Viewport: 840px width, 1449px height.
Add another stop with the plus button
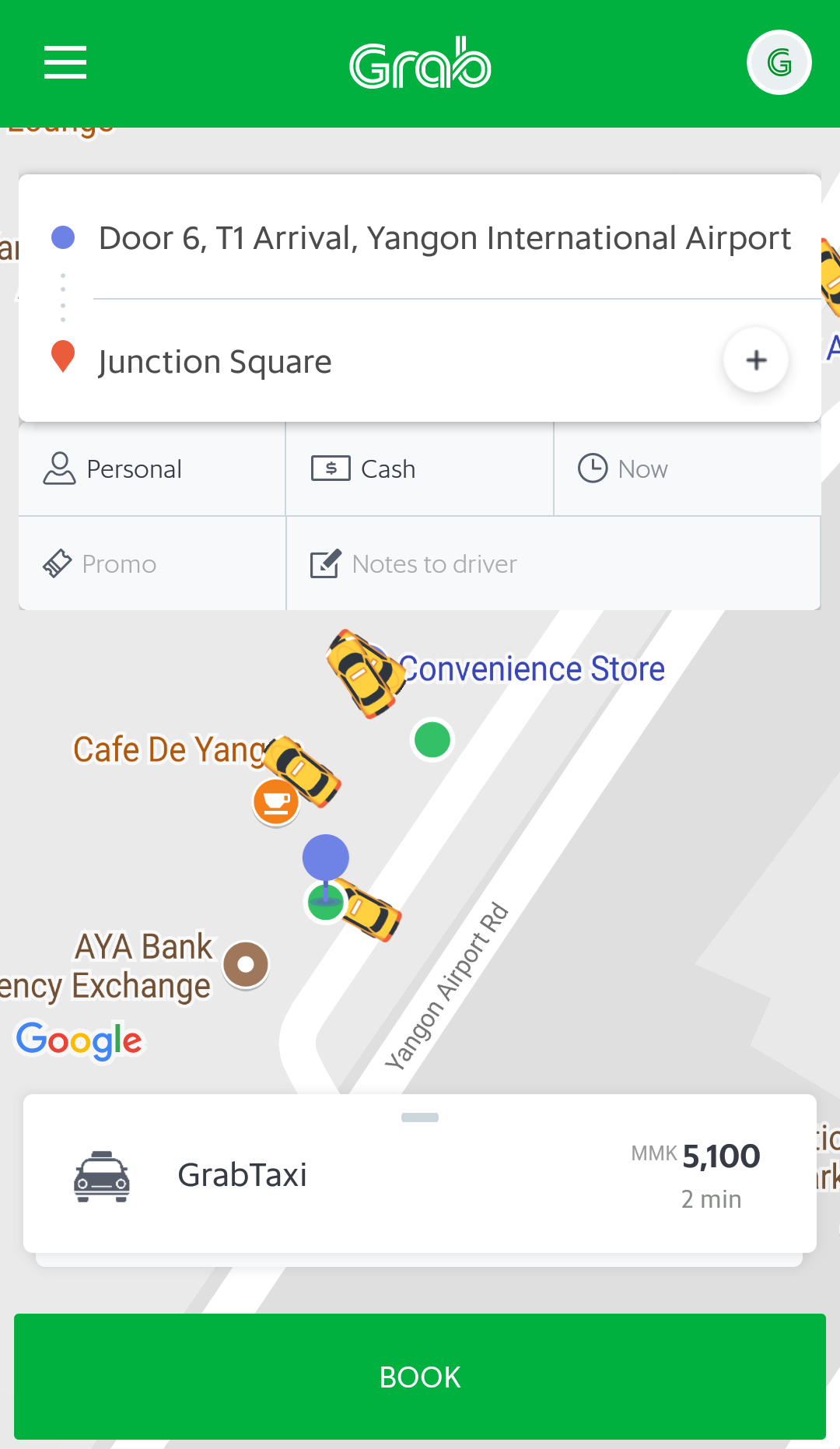coord(756,360)
